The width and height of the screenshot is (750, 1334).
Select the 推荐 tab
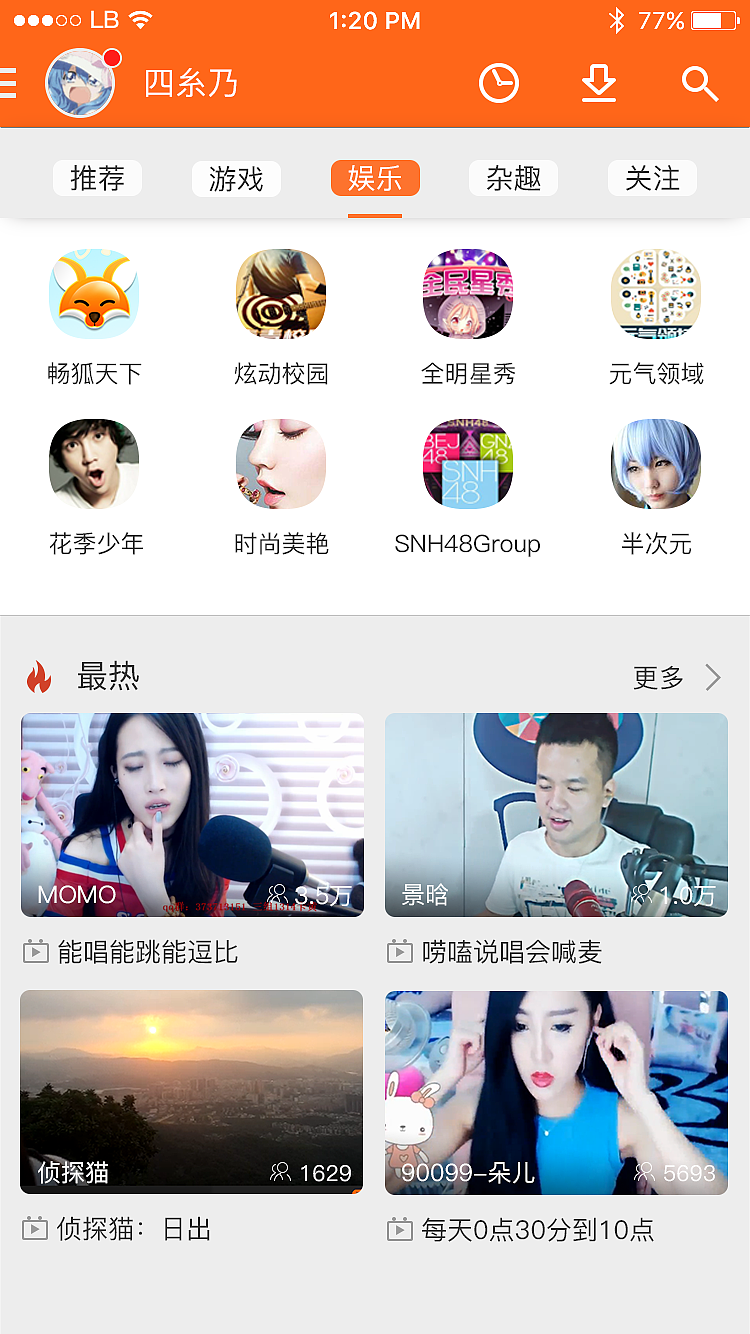pos(97,178)
